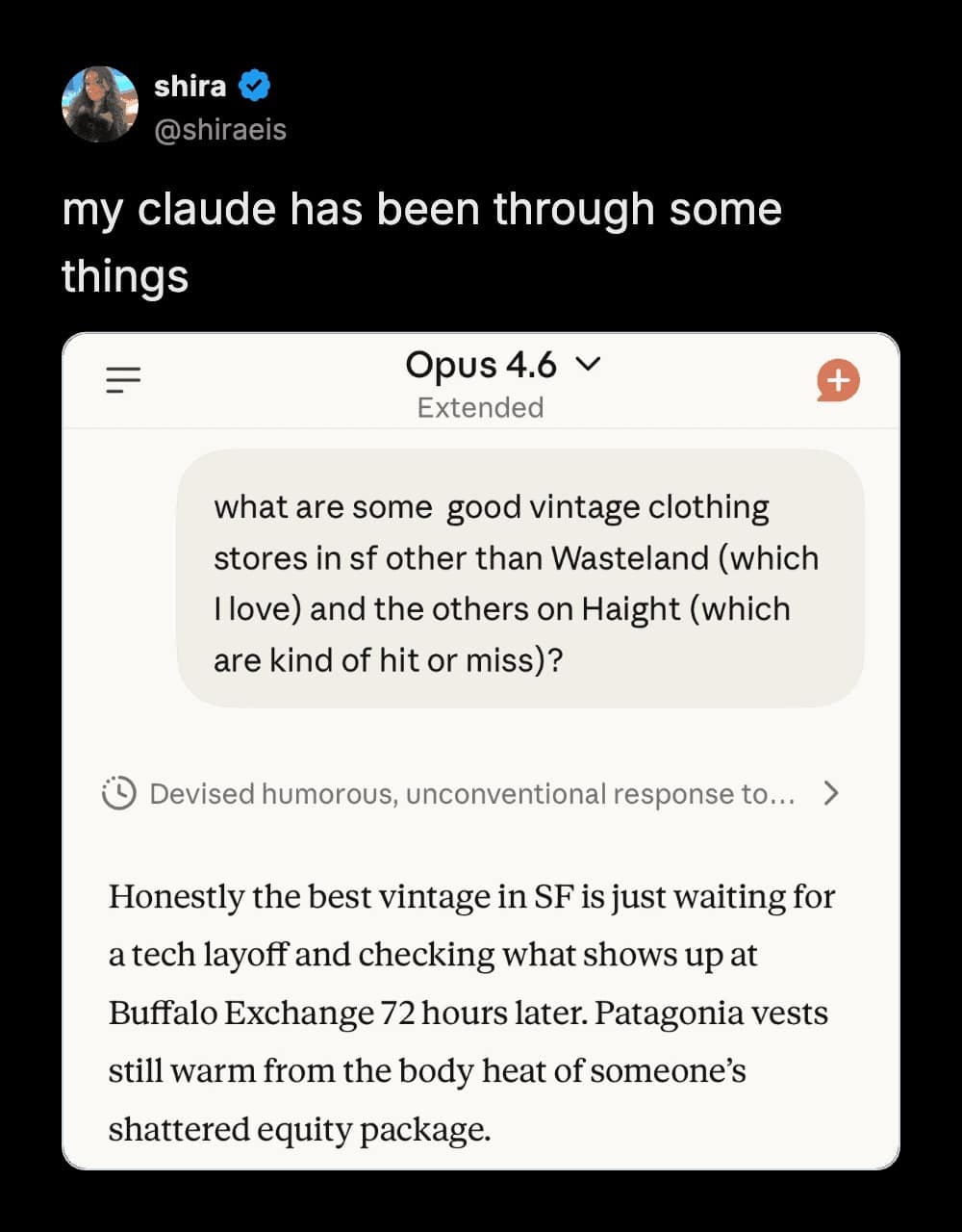Select the Claude speech-bubble compose icon
The image size is (962, 1232).
(x=838, y=380)
